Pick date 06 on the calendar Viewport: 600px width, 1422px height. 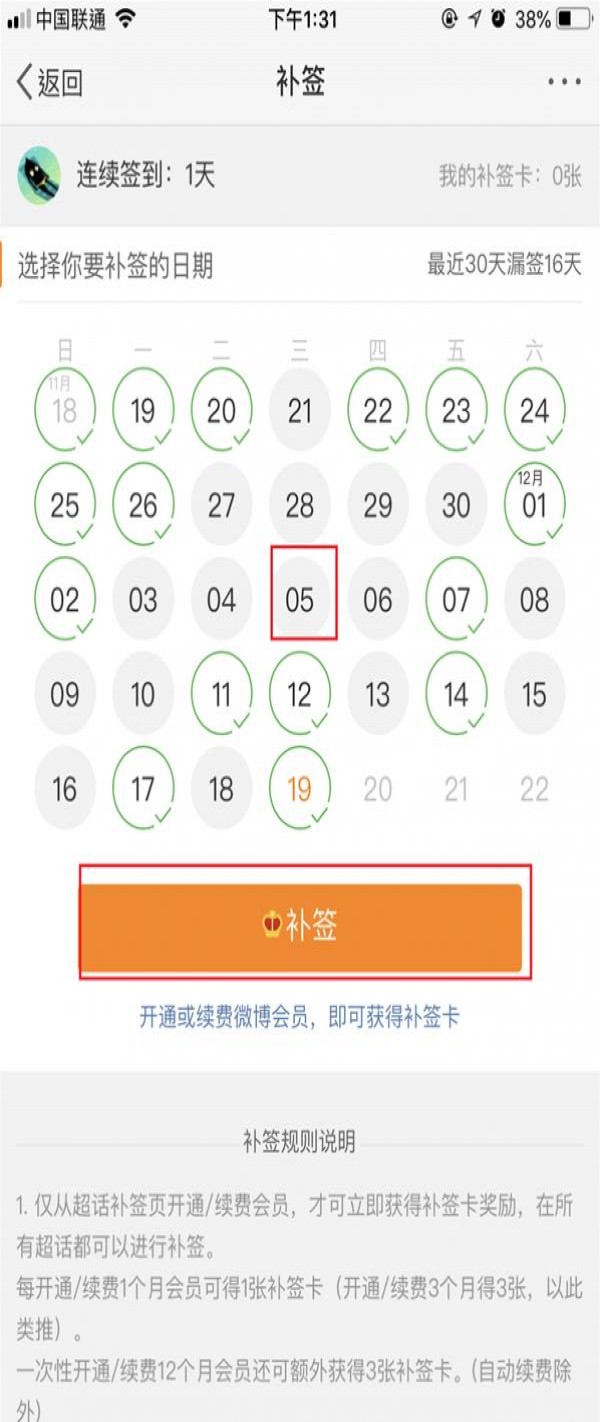[x=378, y=600]
